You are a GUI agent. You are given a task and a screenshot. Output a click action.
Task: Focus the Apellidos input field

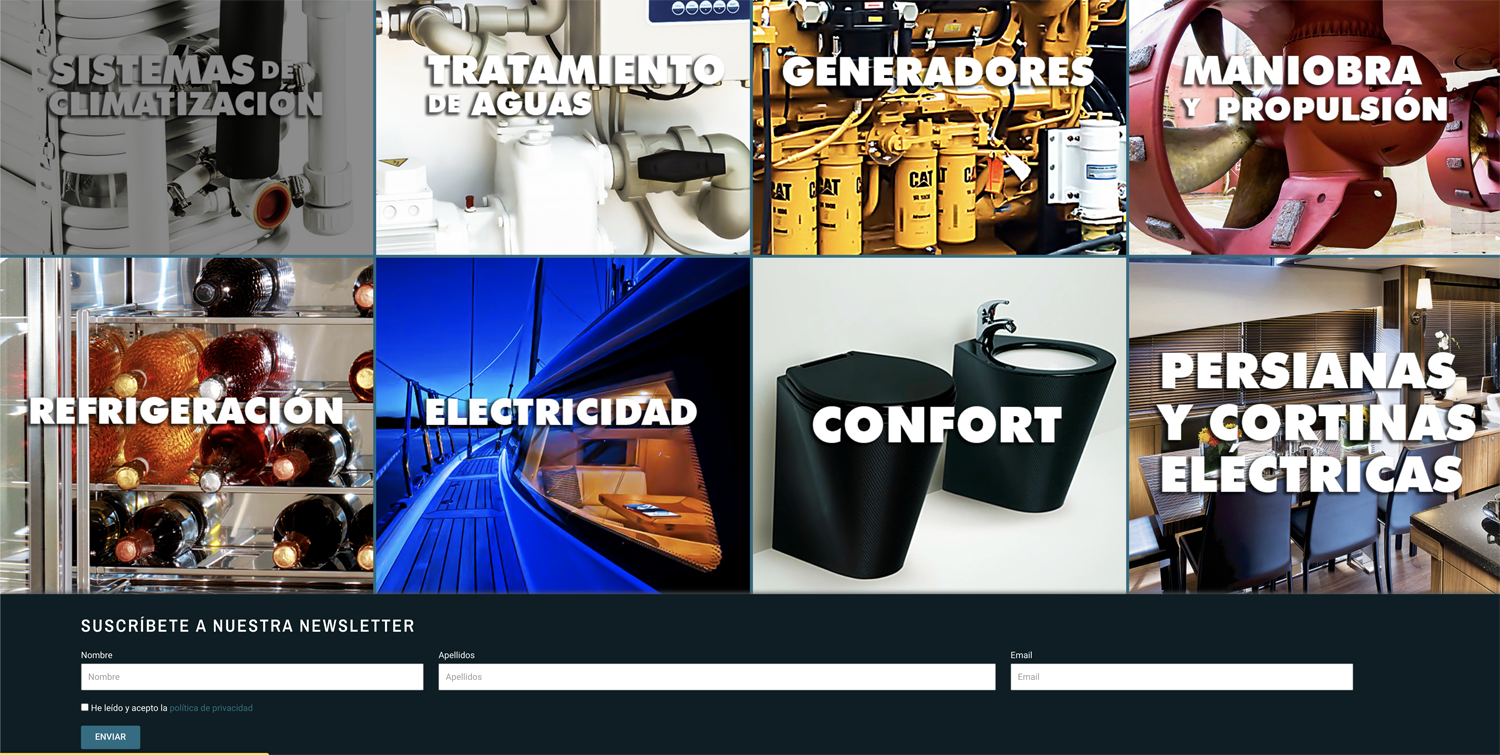(x=716, y=677)
